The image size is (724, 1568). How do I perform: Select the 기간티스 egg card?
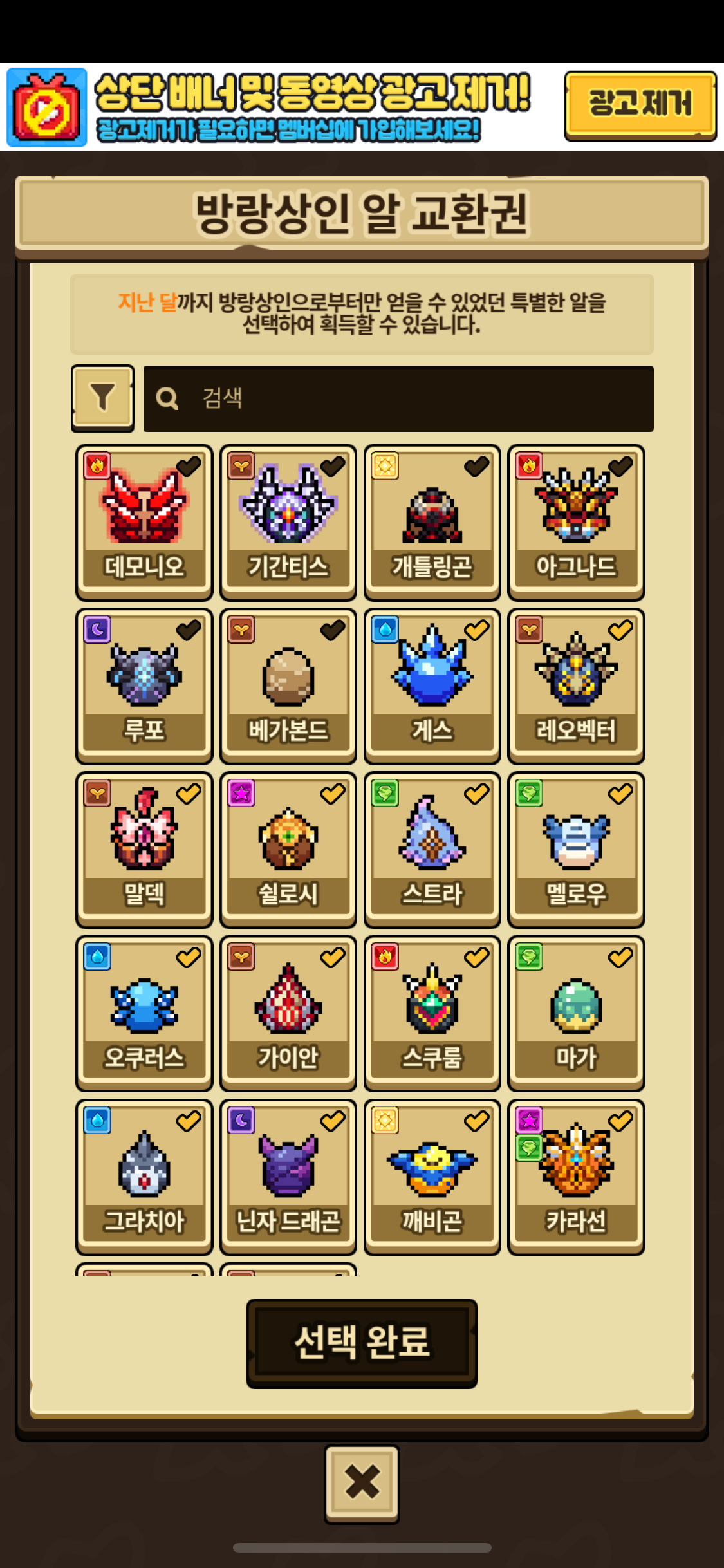point(288,523)
